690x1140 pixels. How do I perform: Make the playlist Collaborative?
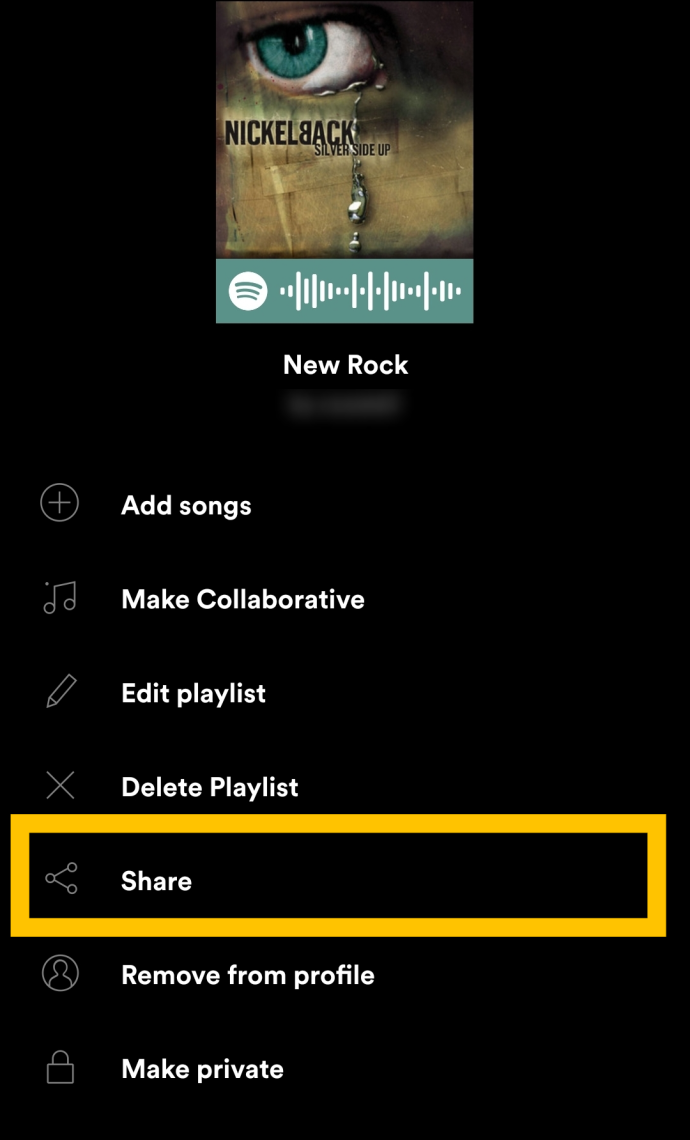(345, 599)
